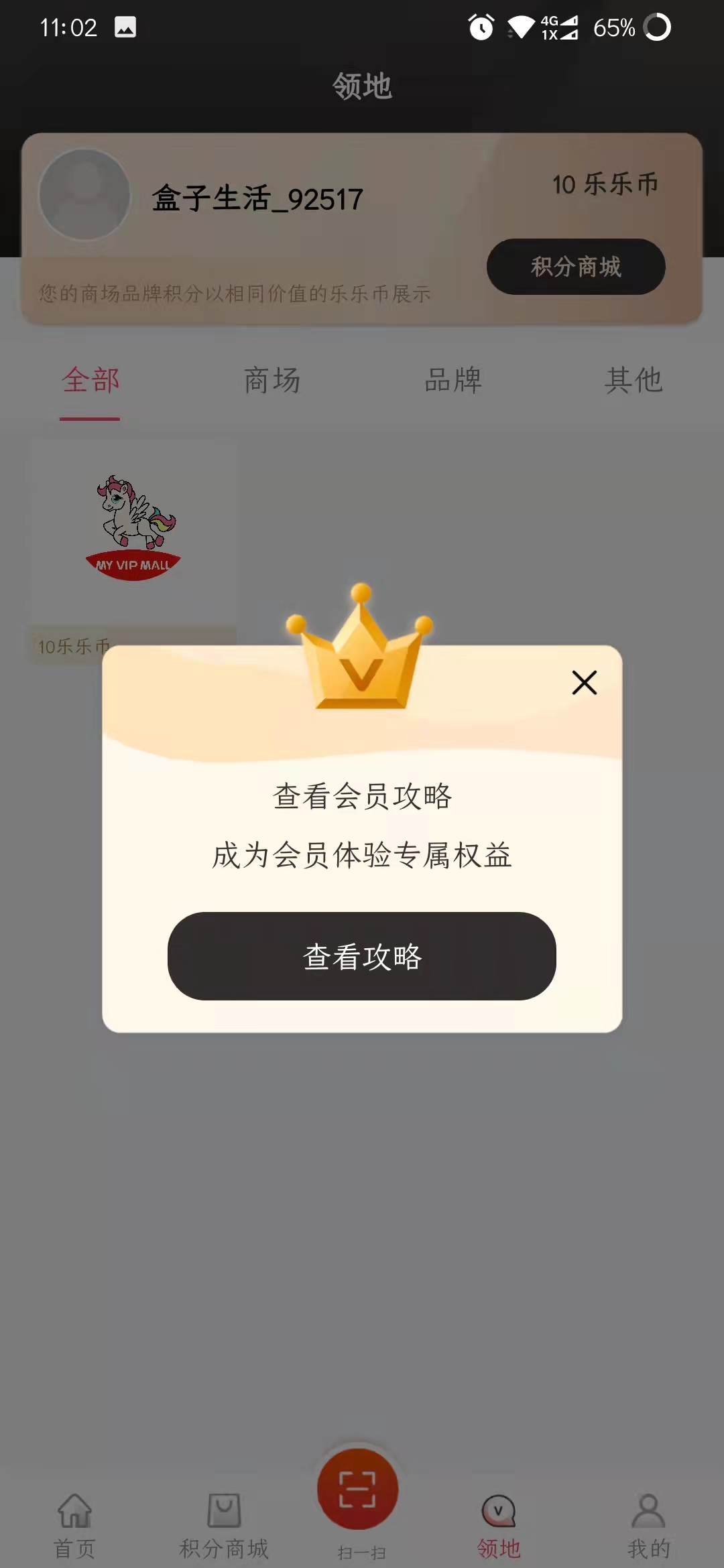
Task: Tap the username 盒子生活_92517
Action: pos(257,198)
